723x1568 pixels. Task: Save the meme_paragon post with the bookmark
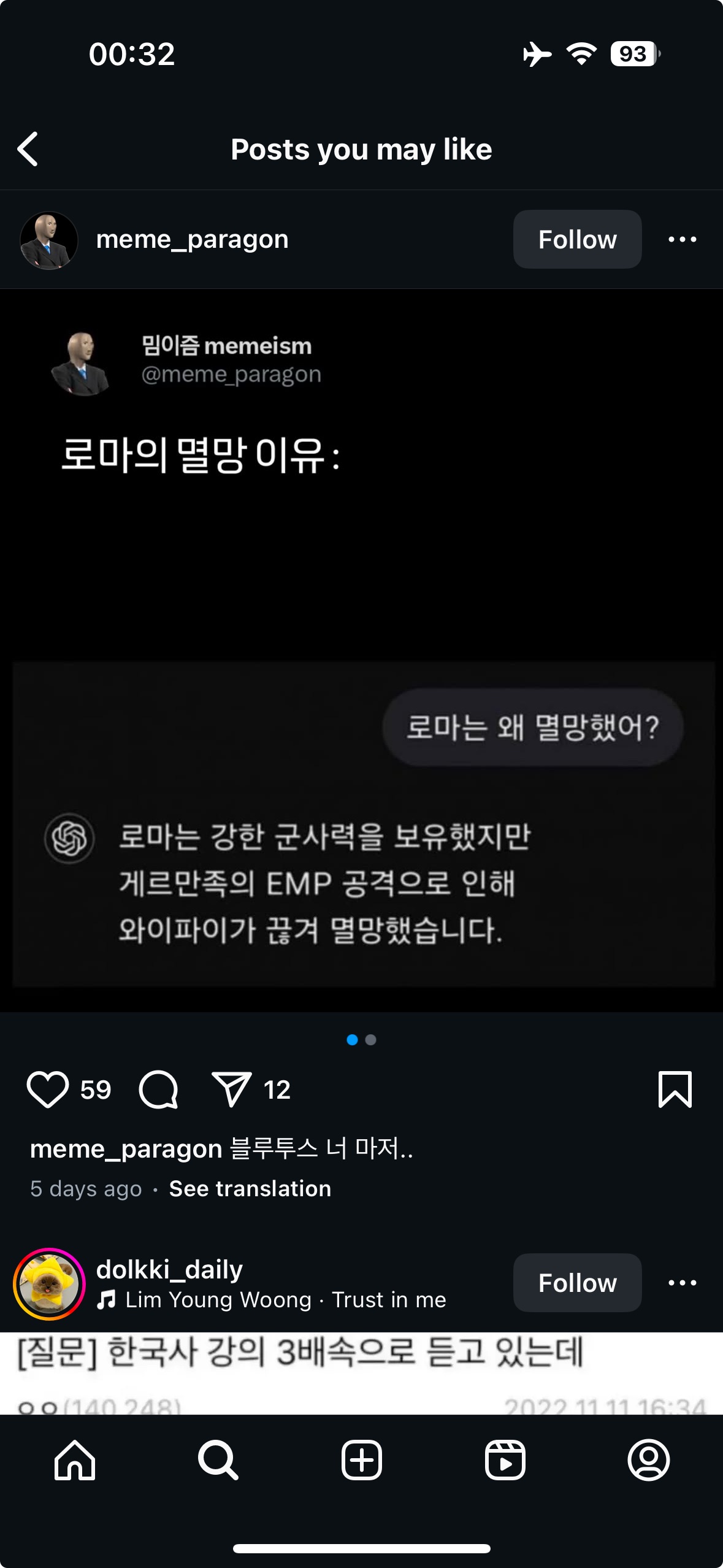[x=675, y=1090]
